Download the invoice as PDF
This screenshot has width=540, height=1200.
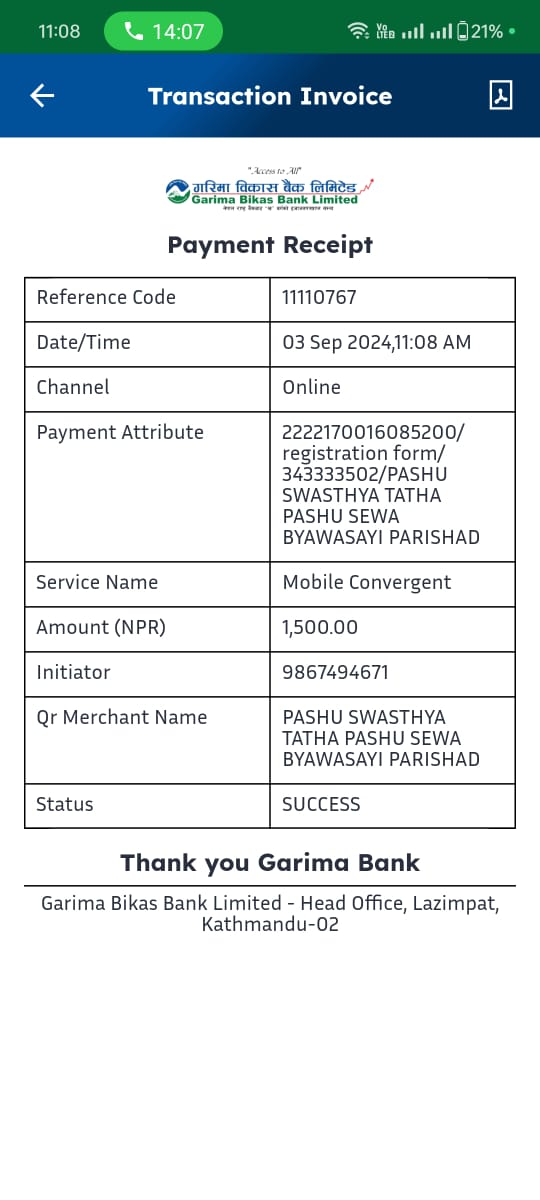[500, 95]
